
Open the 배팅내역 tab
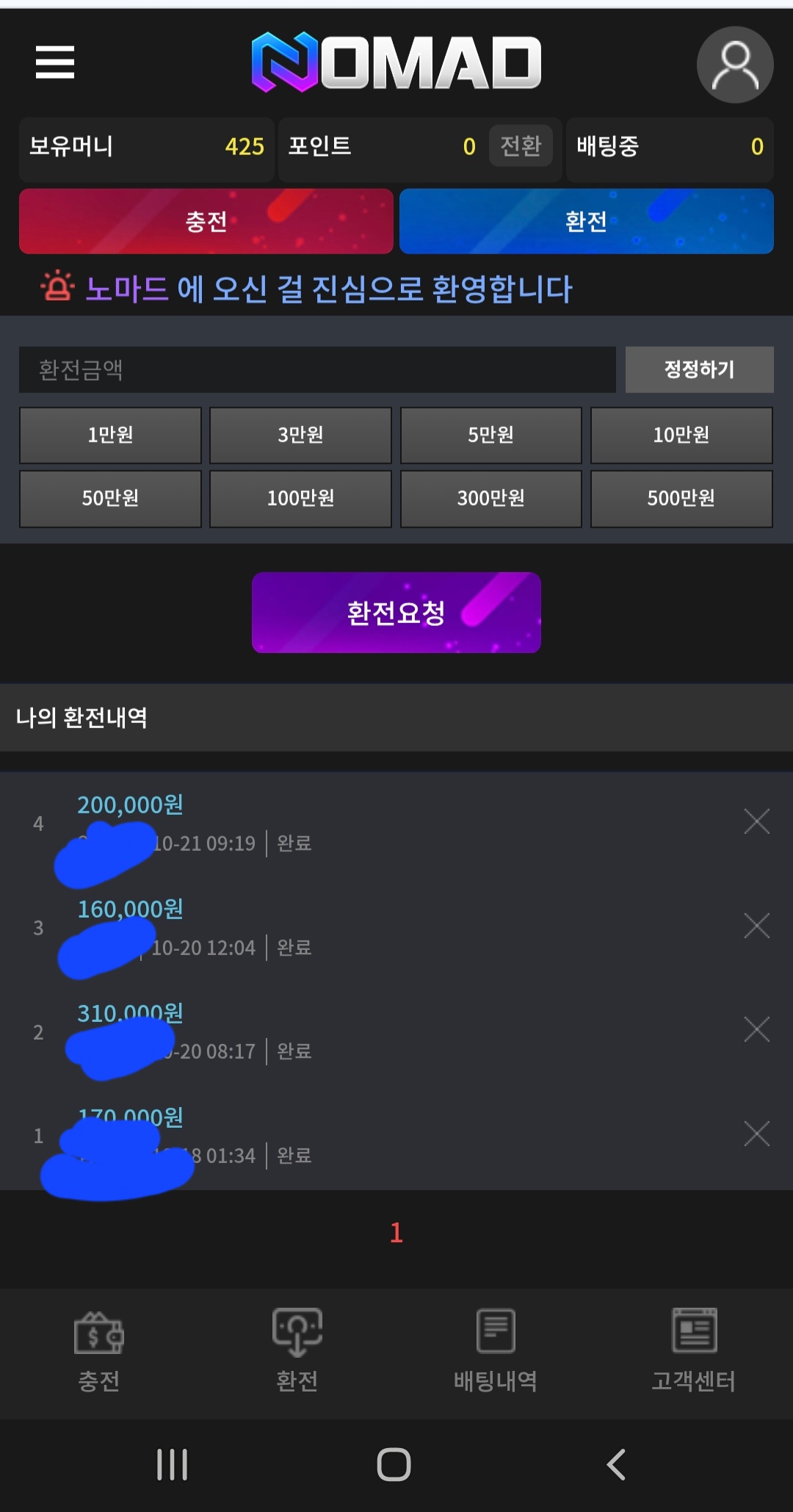pos(496,1350)
